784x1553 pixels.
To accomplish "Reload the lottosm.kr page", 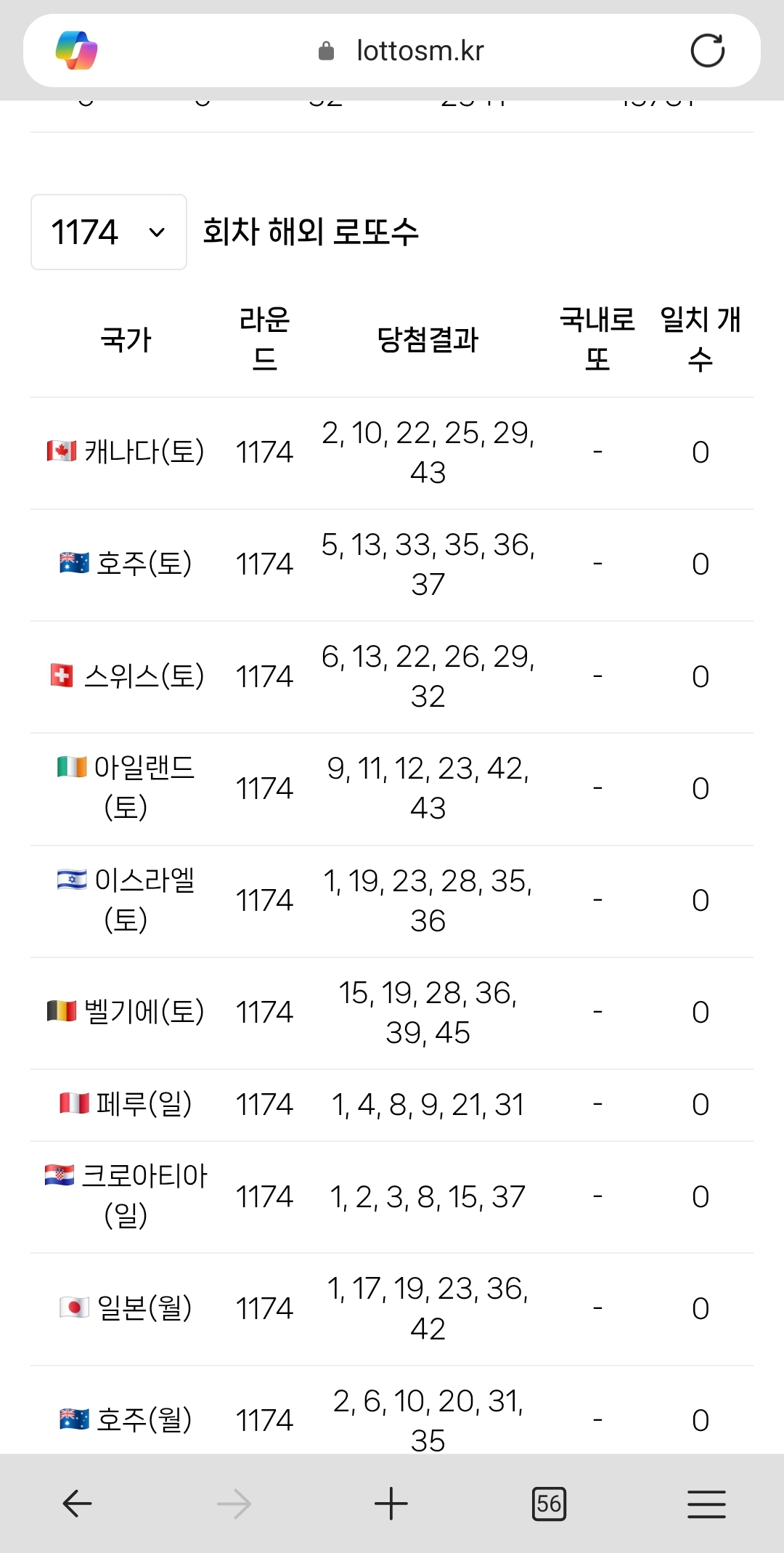I will [707, 51].
